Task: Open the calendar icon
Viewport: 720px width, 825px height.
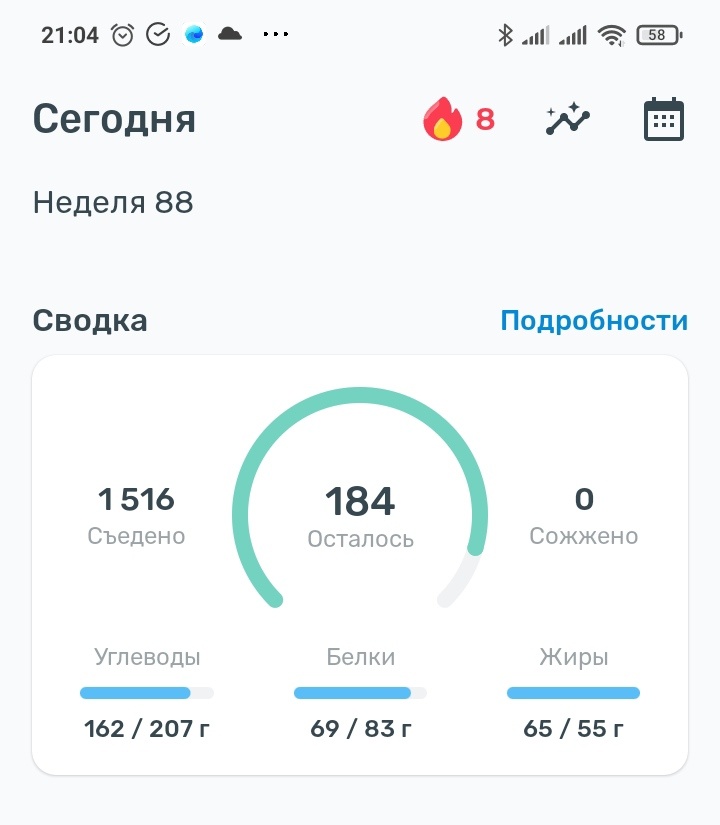Action: click(663, 118)
